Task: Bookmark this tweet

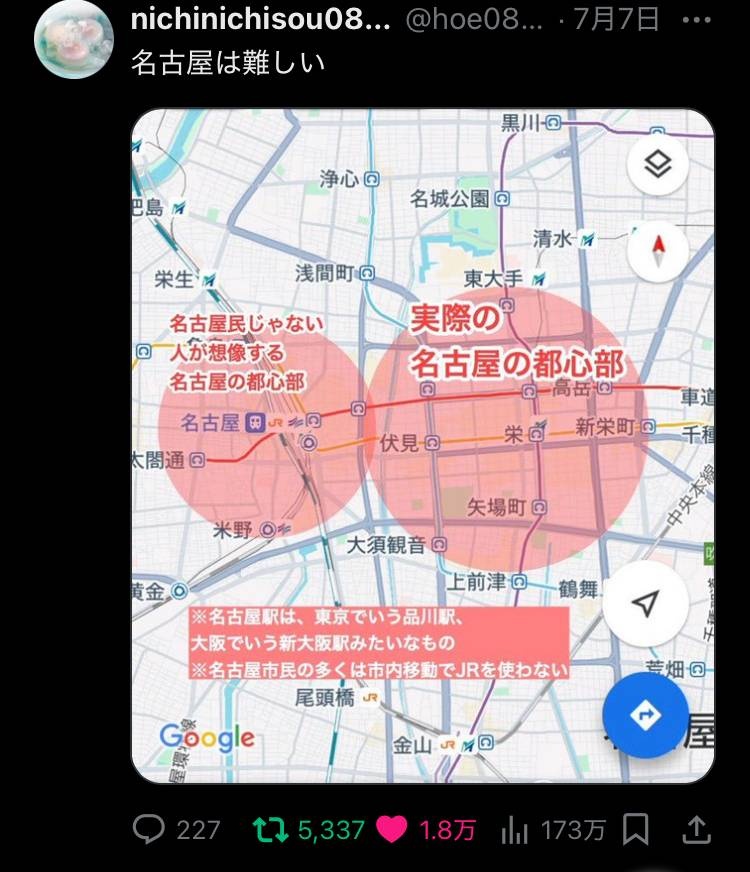Action: [636, 829]
